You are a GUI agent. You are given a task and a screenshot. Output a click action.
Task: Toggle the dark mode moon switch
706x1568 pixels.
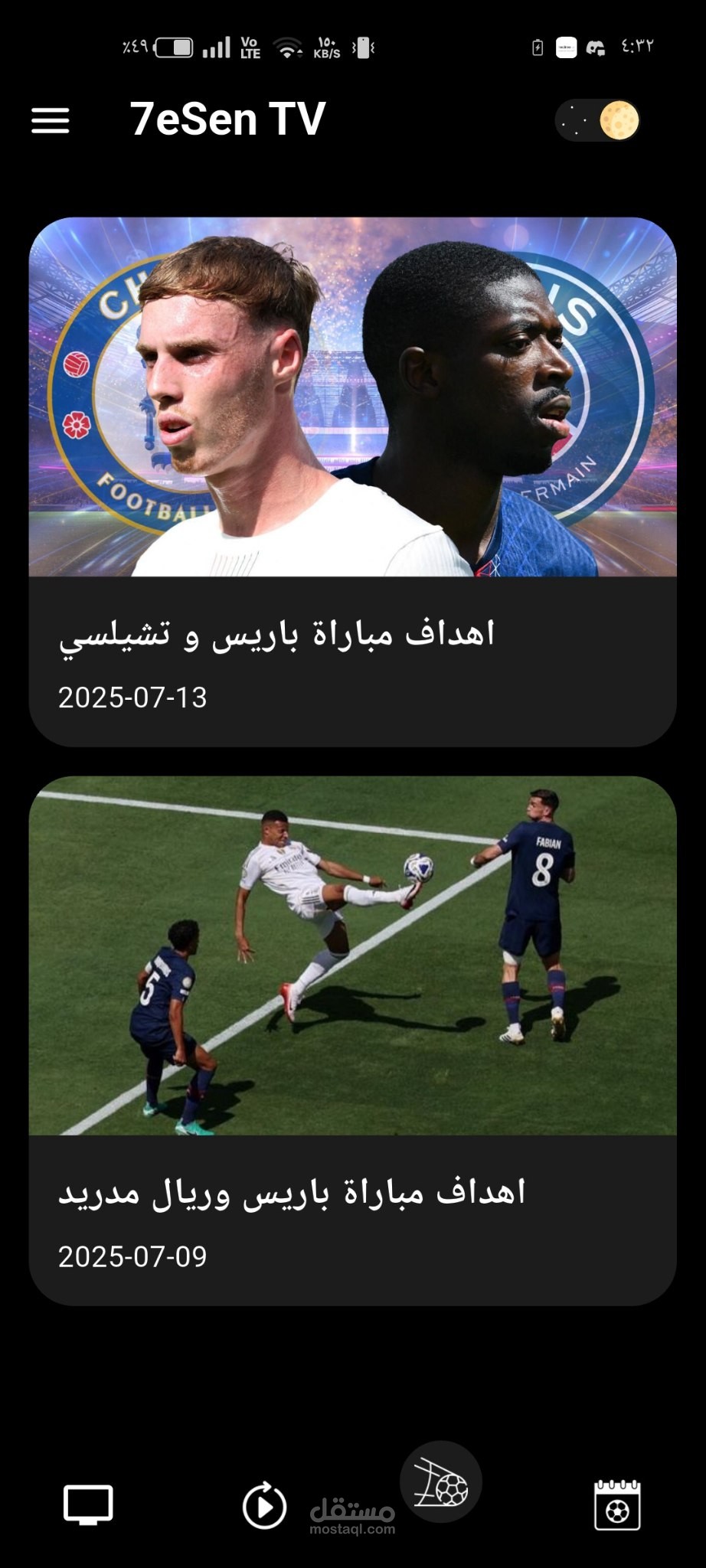[x=598, y=120]
